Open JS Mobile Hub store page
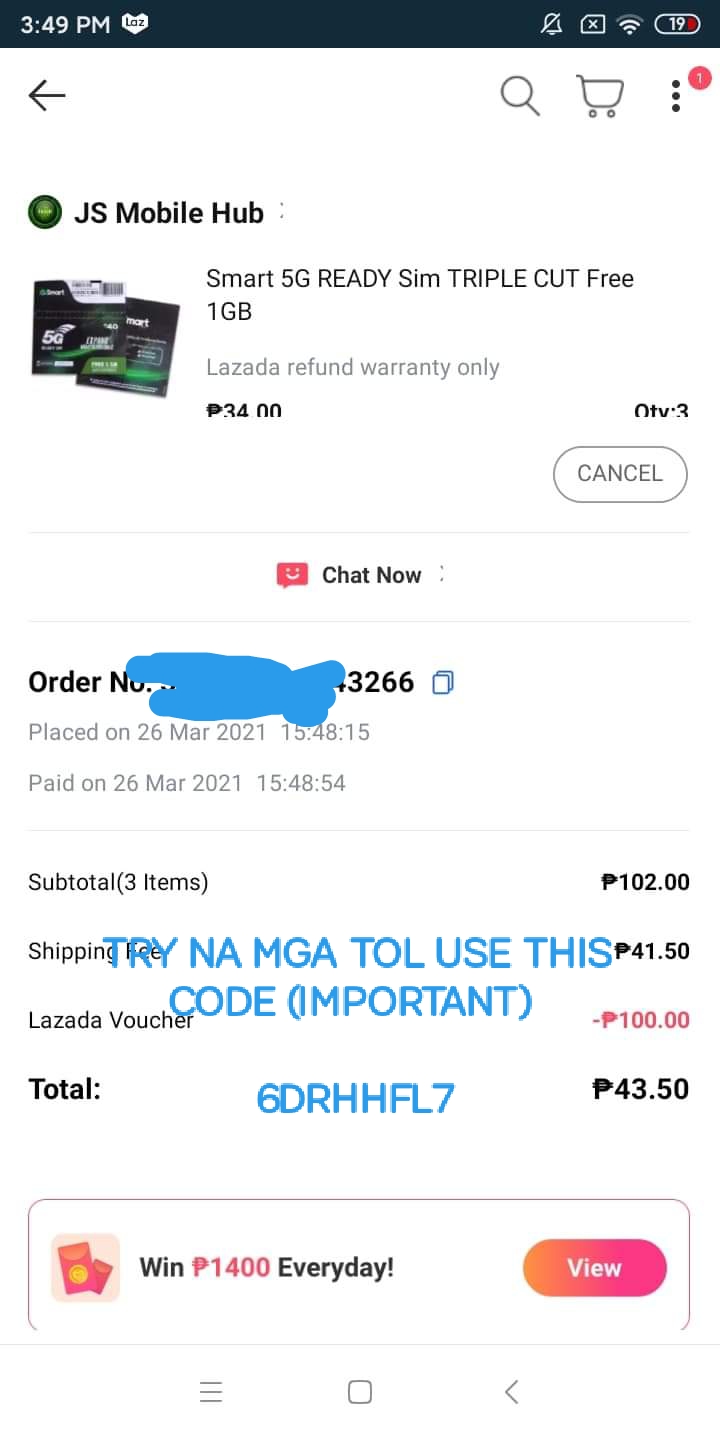The image size is (720, 1440). [x=168, y=213]
